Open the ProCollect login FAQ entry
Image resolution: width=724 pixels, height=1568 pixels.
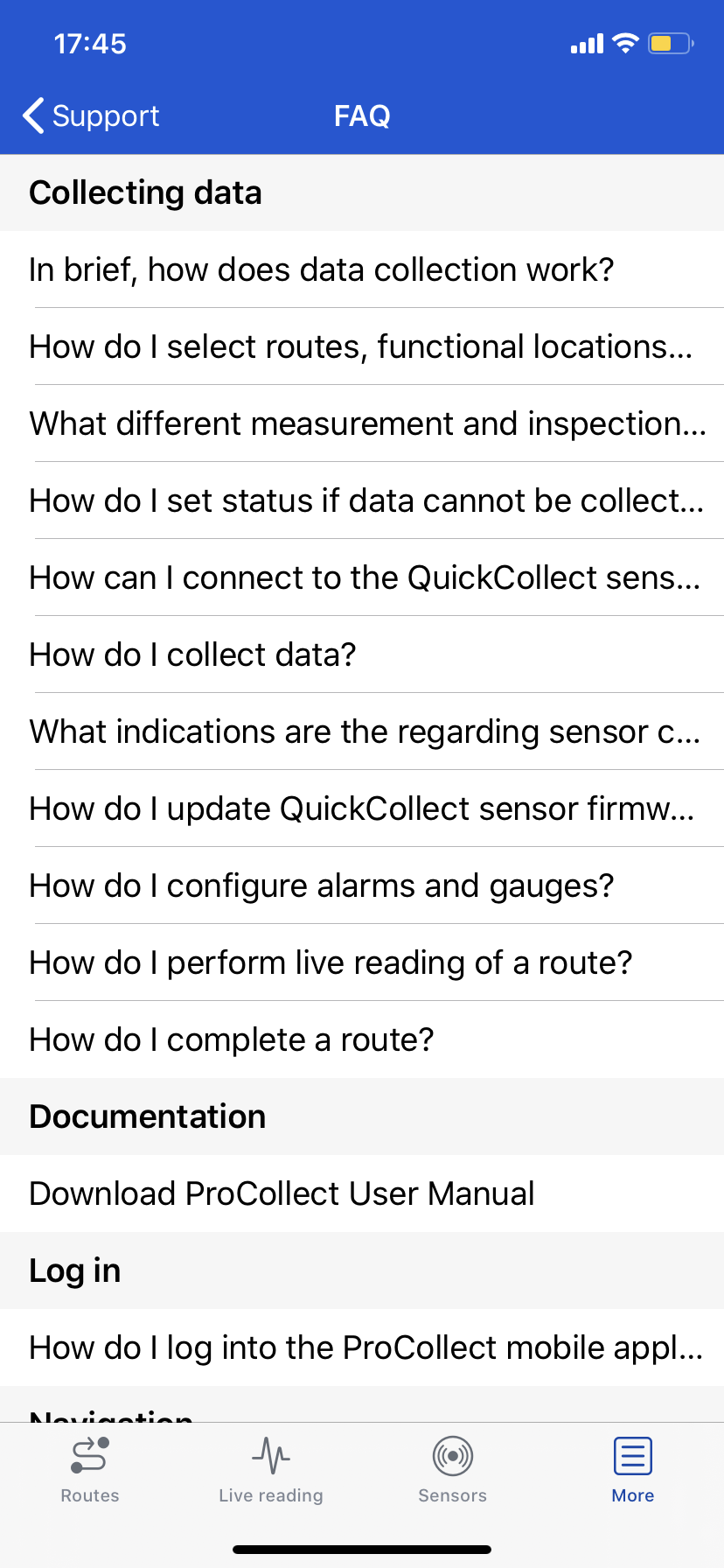click(x=365, y=1347)
